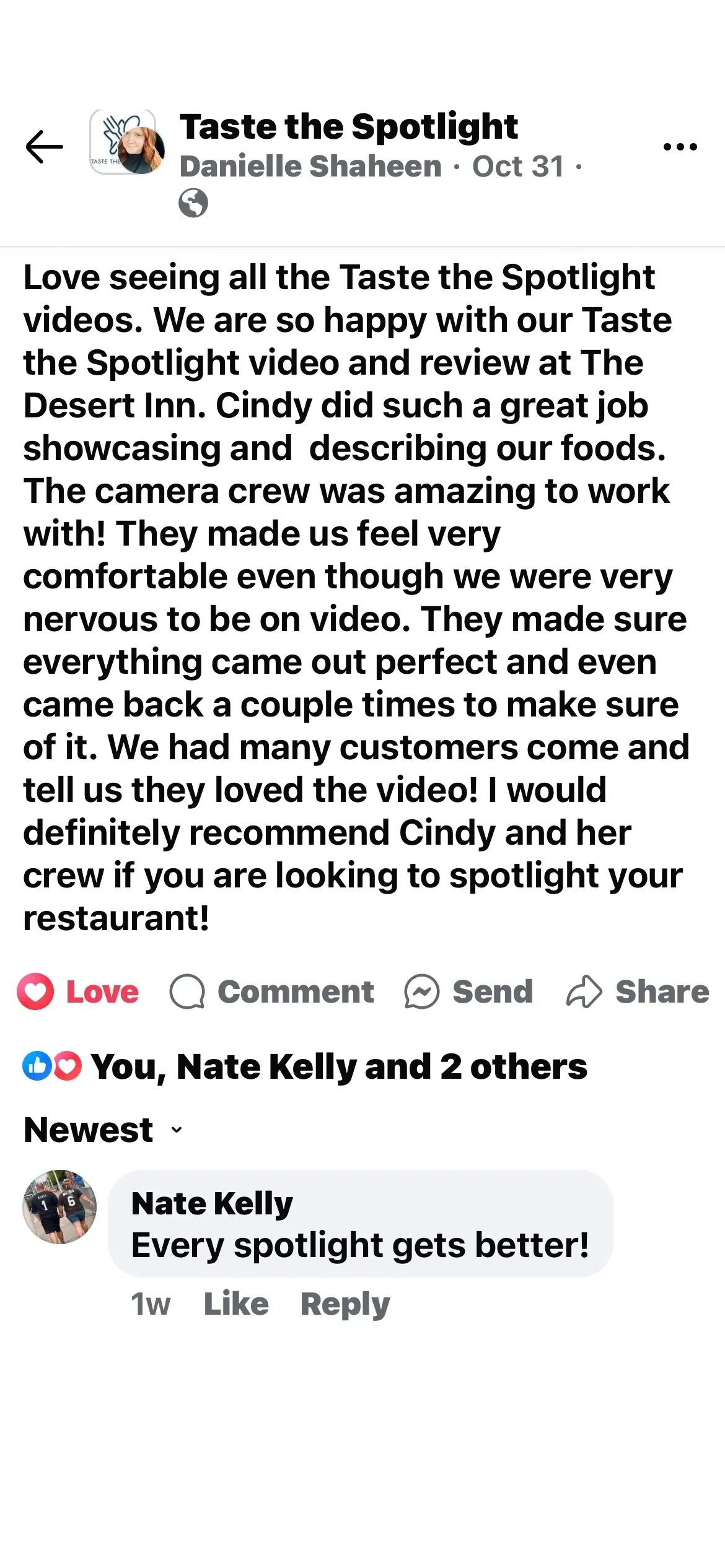Open the Taste the Spotlight group page
This screenshot has height=1568, width=725.
click(x=348, y=127)
